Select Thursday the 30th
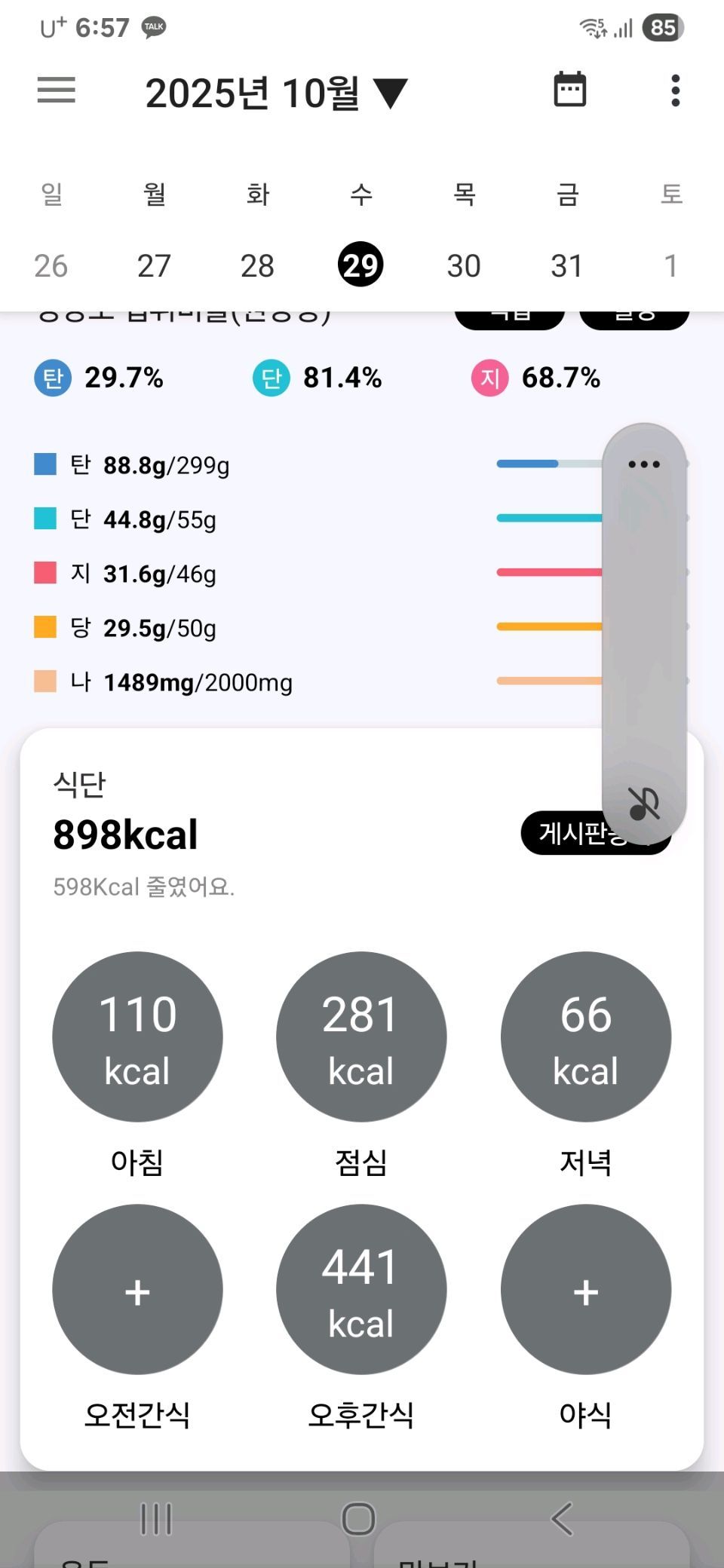Viewport: 724px width, 1568px height. (x=464, y=265)
